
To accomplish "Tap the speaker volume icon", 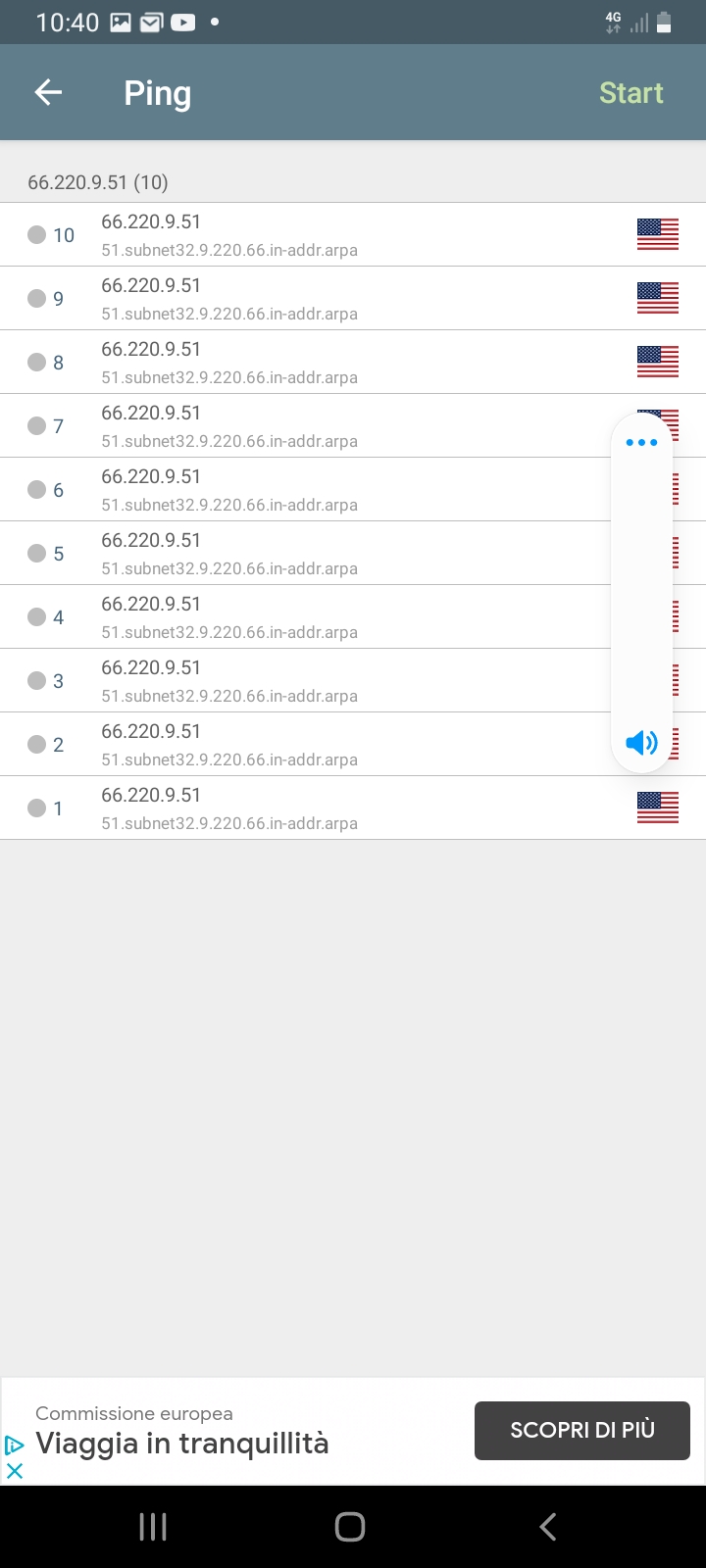I will click(x=641, y=743).
